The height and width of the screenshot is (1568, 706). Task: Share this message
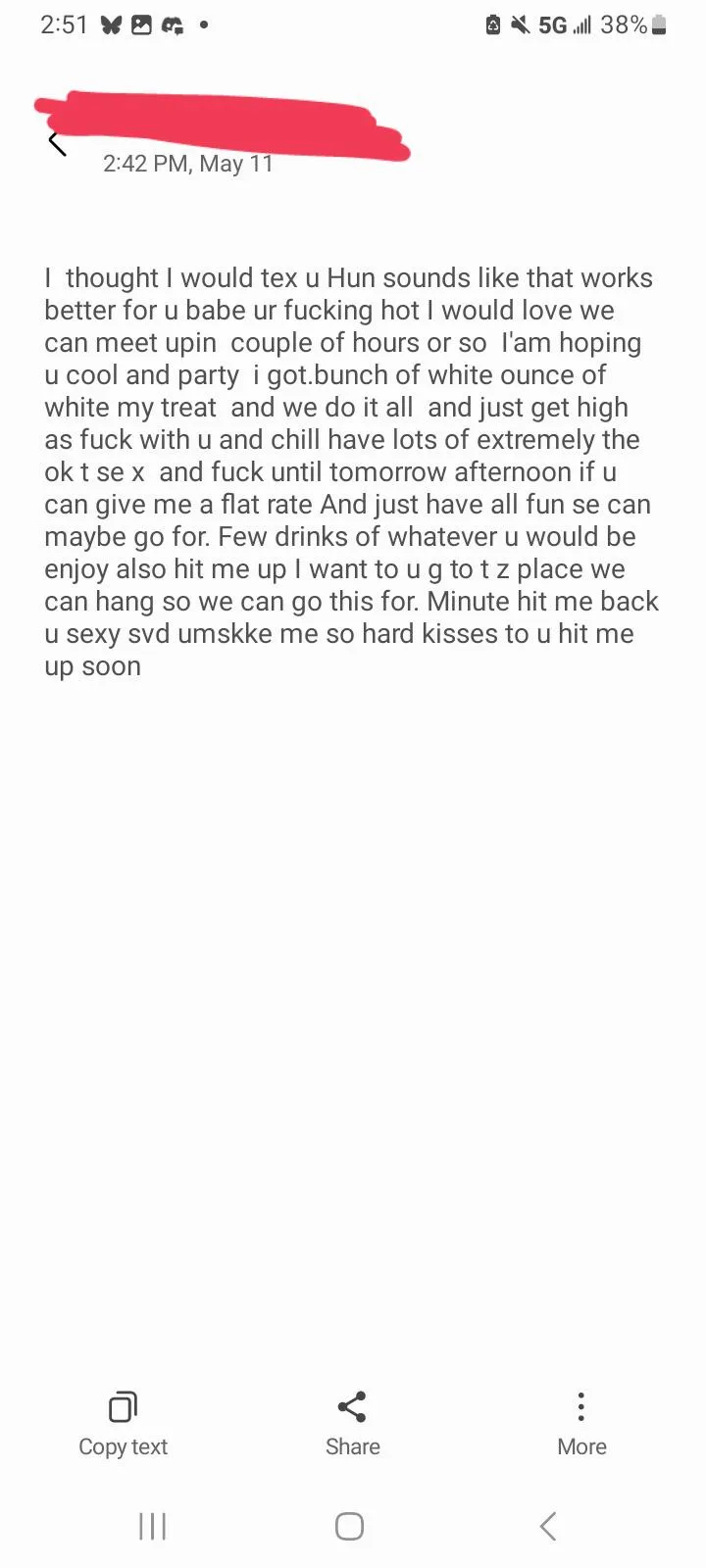tap(352, 1423)
